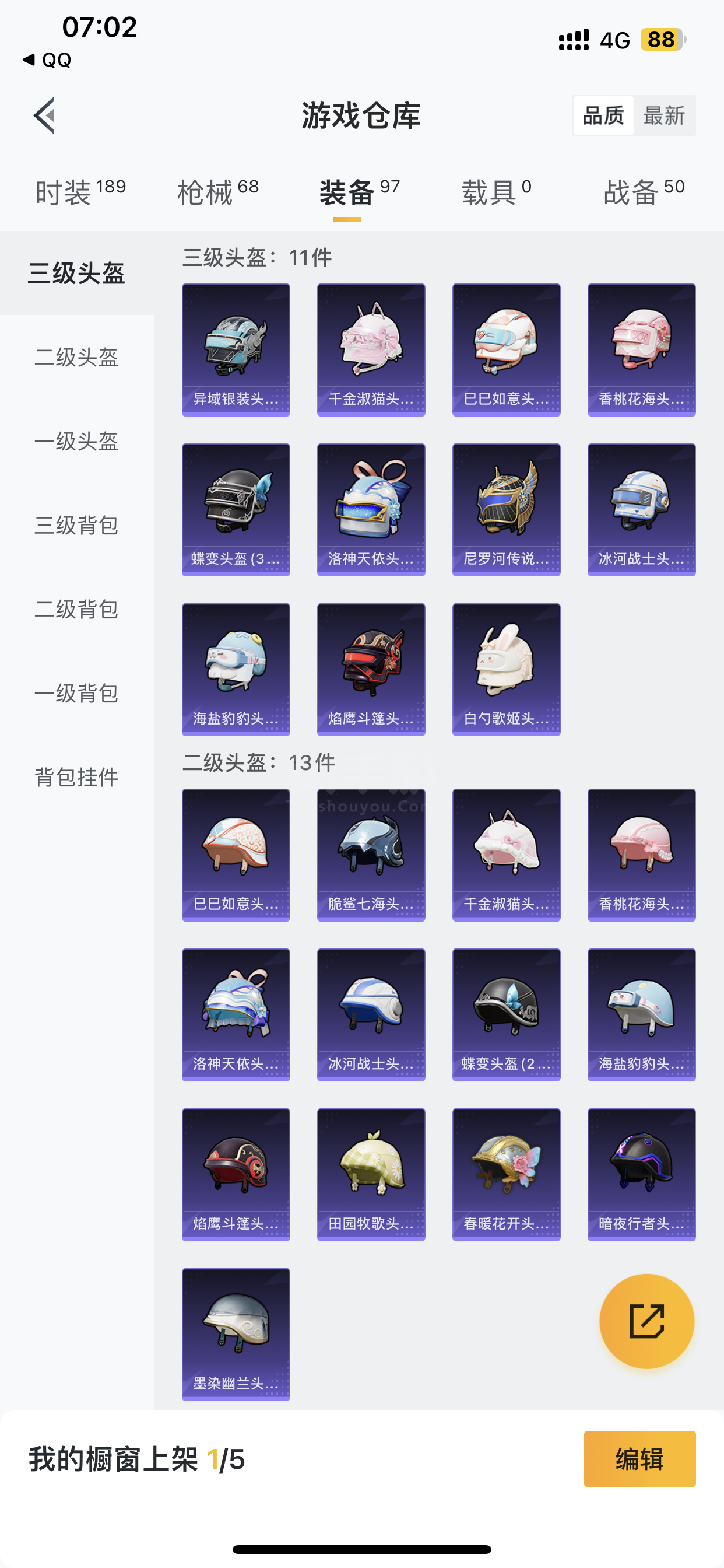Sort the warehouse by 最新
Viewport: 724px width, 1568px height.
click(664, 115)
